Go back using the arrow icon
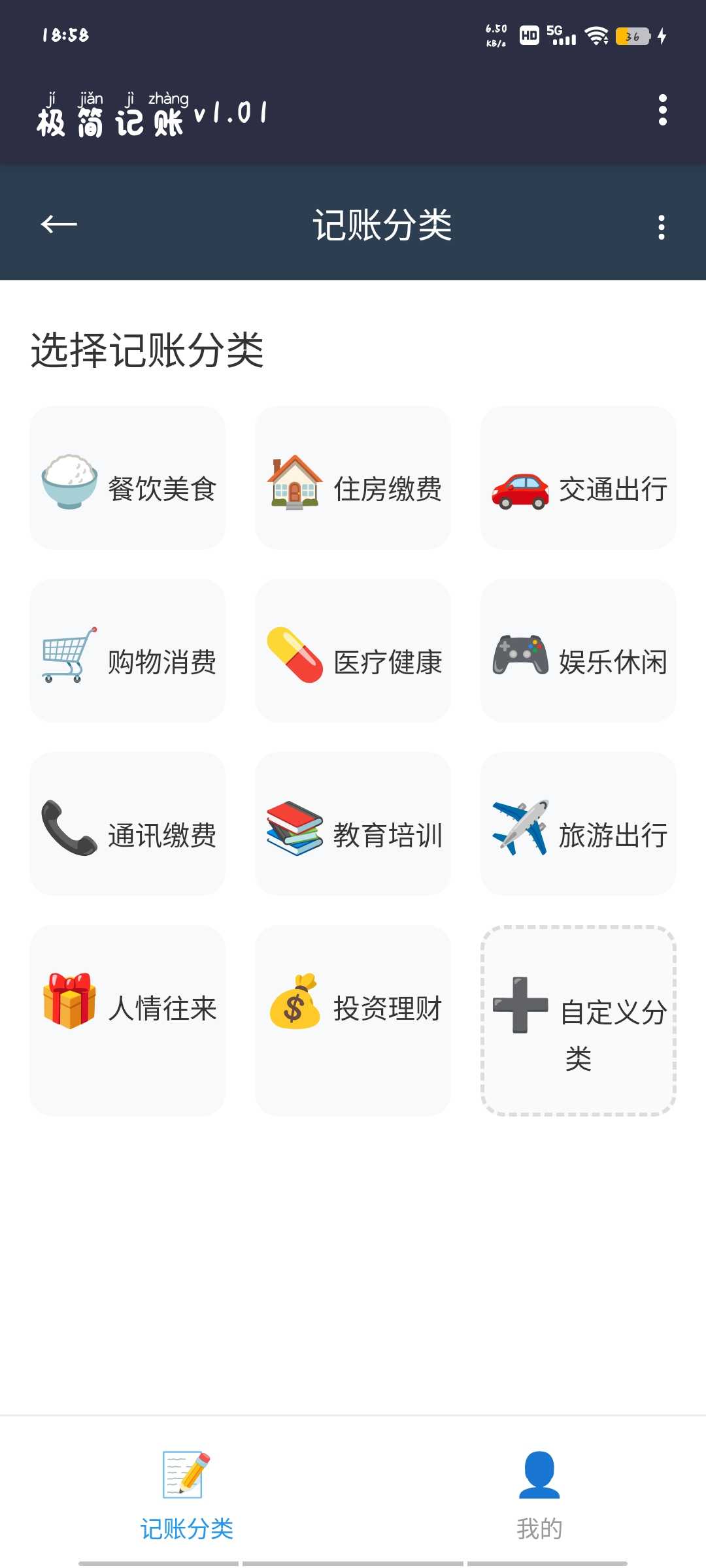The image size is (706, 1568). point(59,225)
